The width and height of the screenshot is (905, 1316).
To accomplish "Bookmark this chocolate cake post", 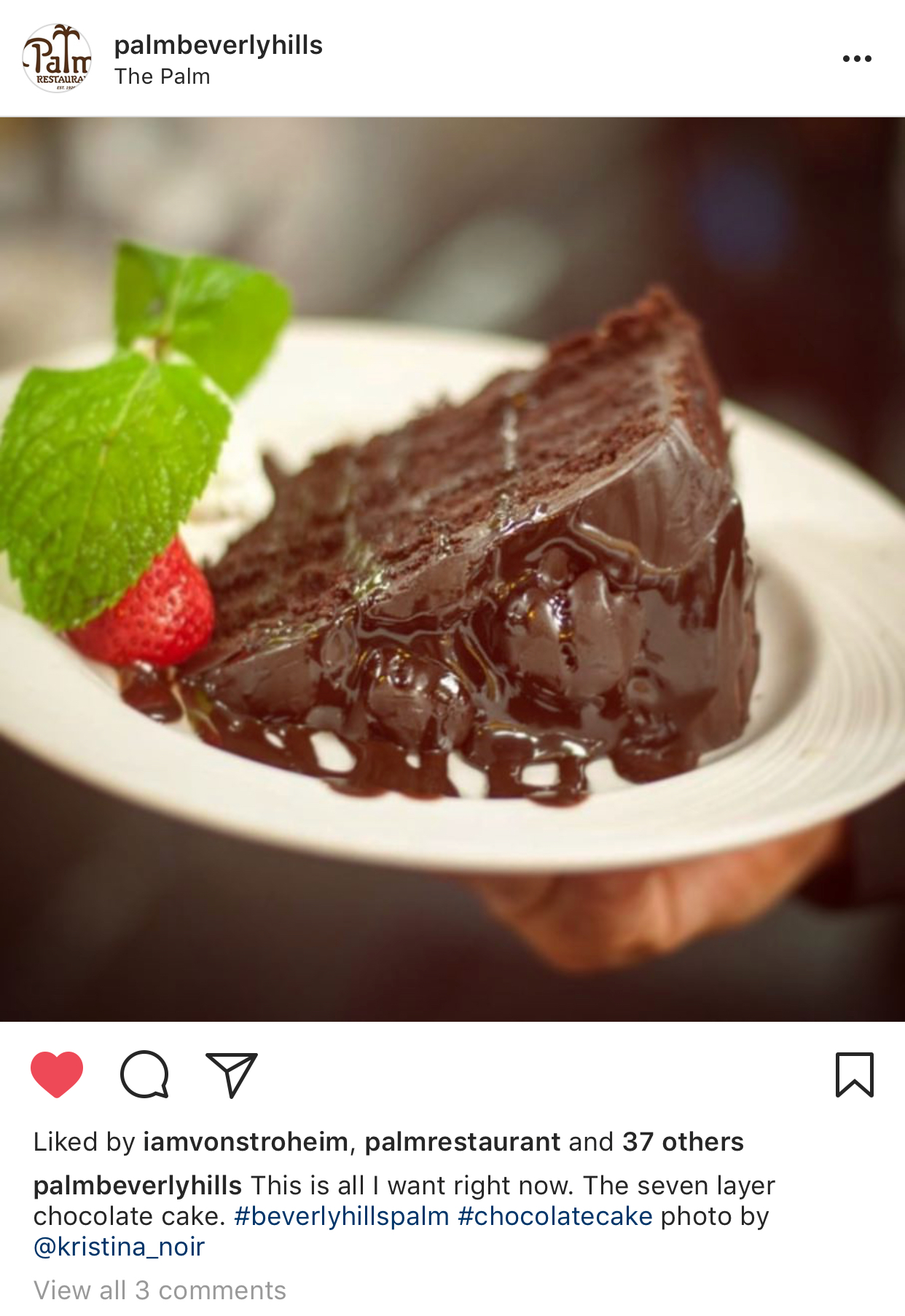I will tap(854, 1074).
